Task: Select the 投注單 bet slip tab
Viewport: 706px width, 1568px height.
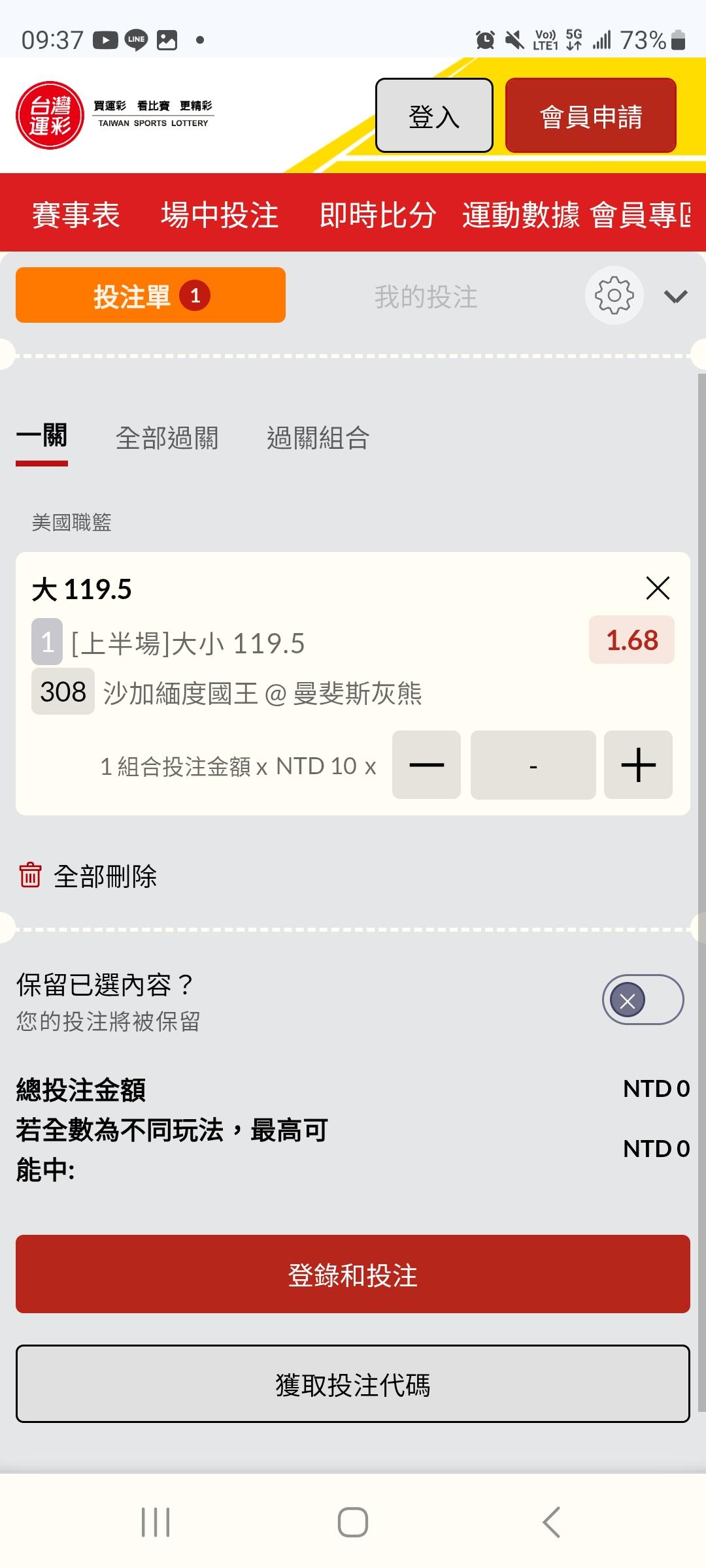Action: [x=150, y=295]
